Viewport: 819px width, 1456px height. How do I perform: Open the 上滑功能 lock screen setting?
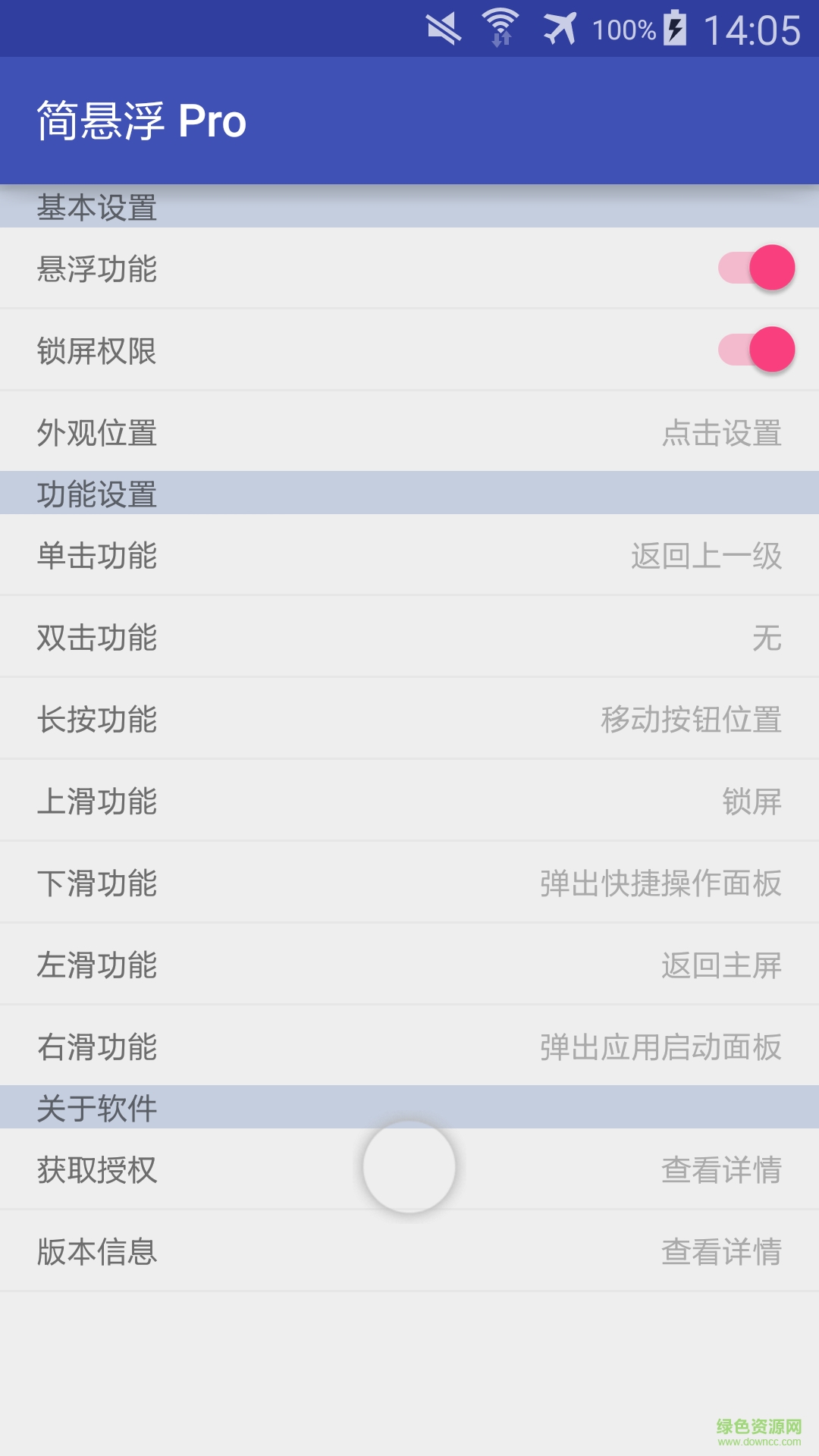coord(409,801)
